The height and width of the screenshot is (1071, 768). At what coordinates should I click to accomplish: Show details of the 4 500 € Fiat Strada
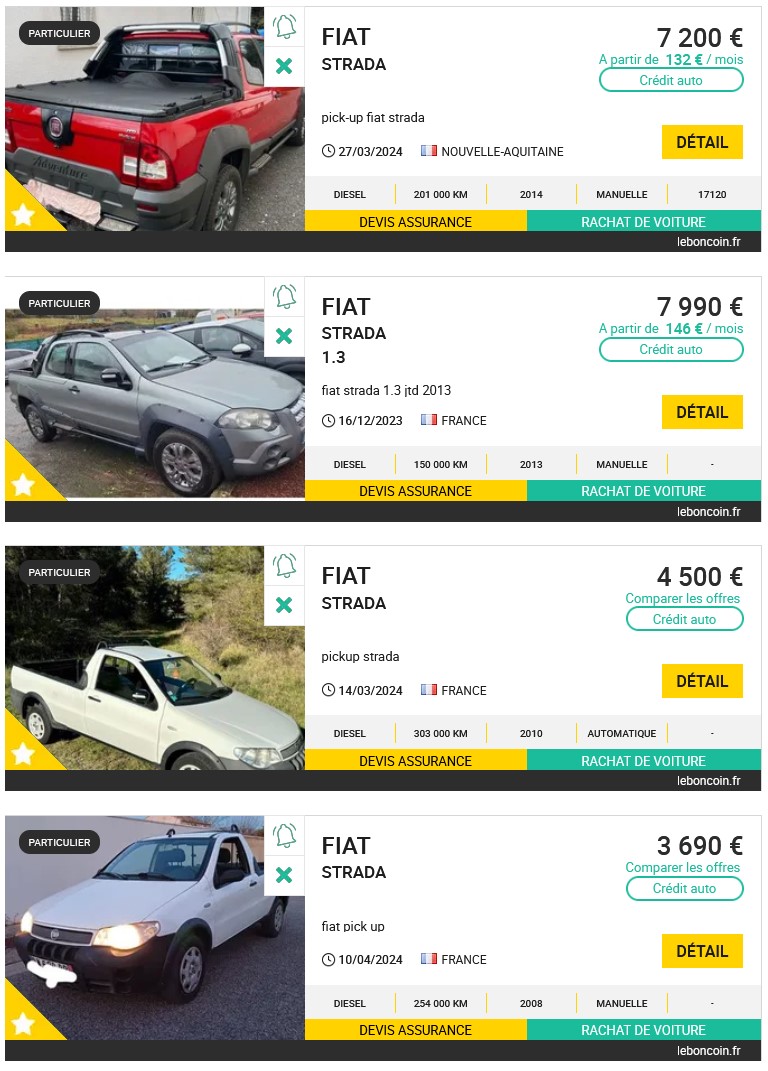(x=702, y=681)
